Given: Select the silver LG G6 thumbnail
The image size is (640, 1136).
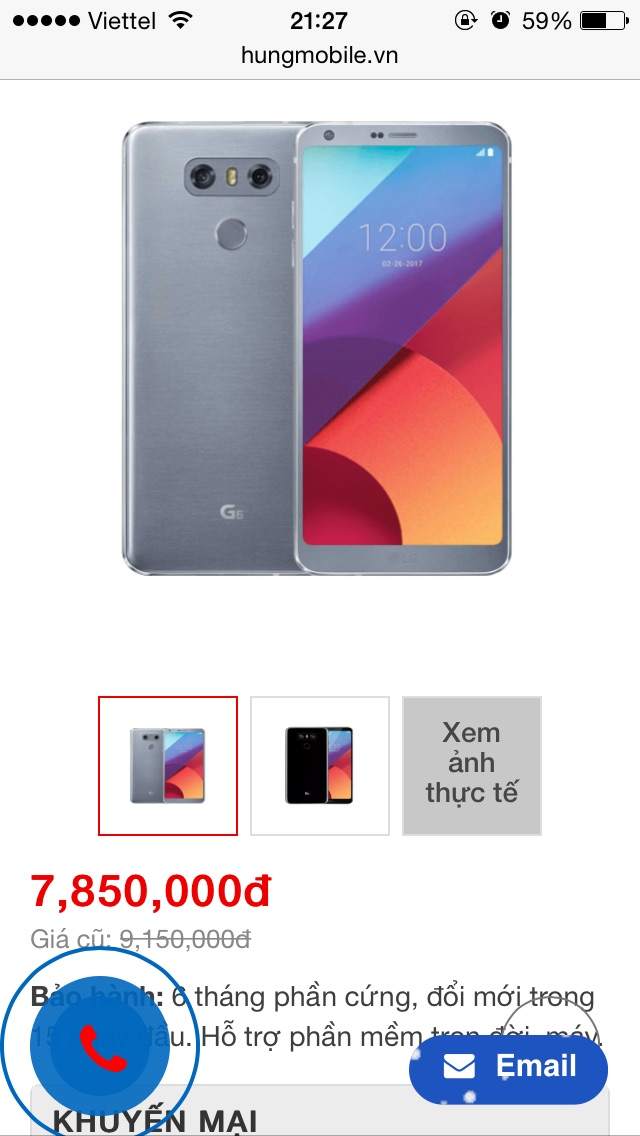Looking at the screenshot, I should [168, 765].
